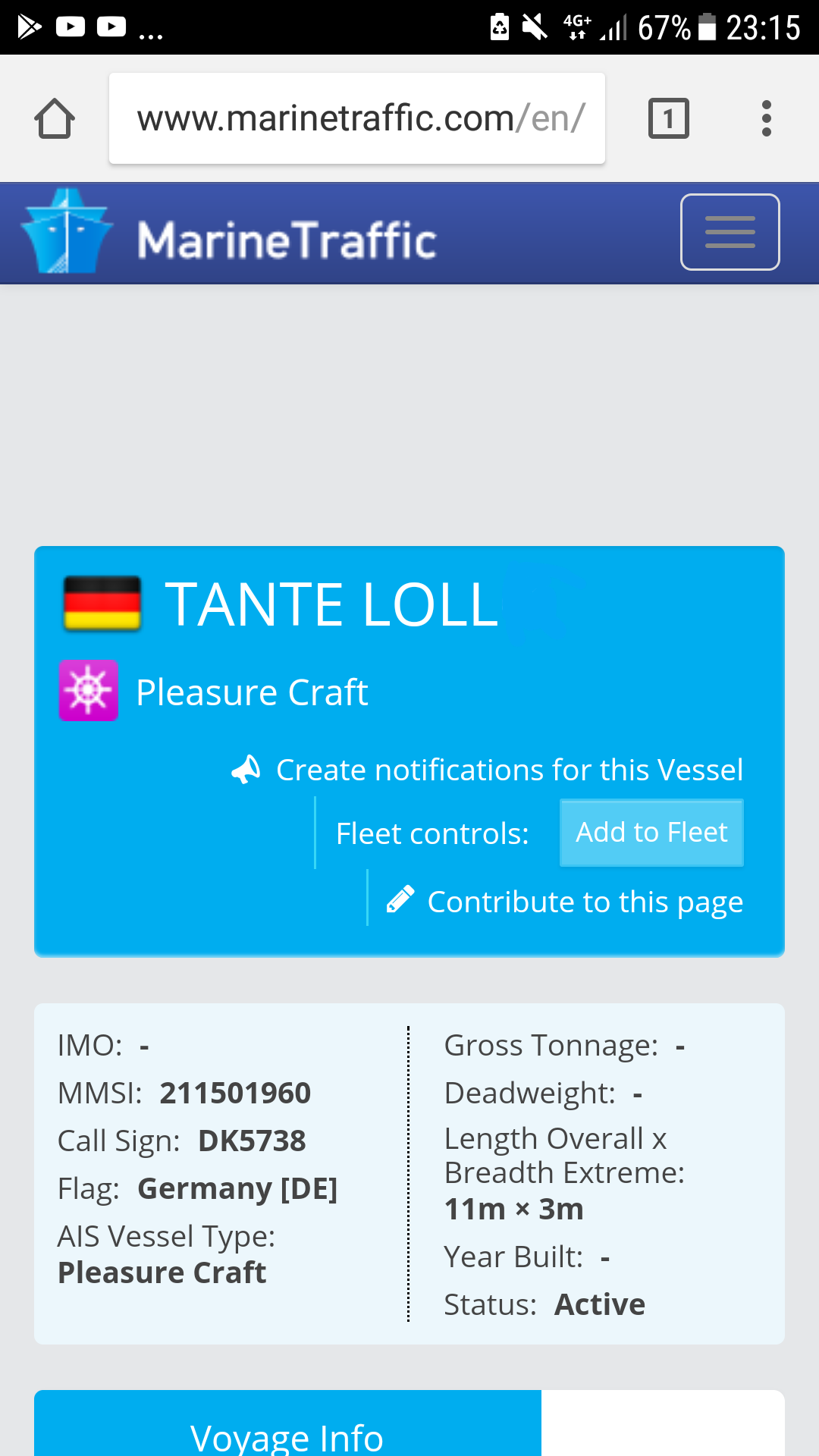The image size is (819, 1456).
Task: Tap the marinetraffic.com address bar
Action: coord(357,118)
